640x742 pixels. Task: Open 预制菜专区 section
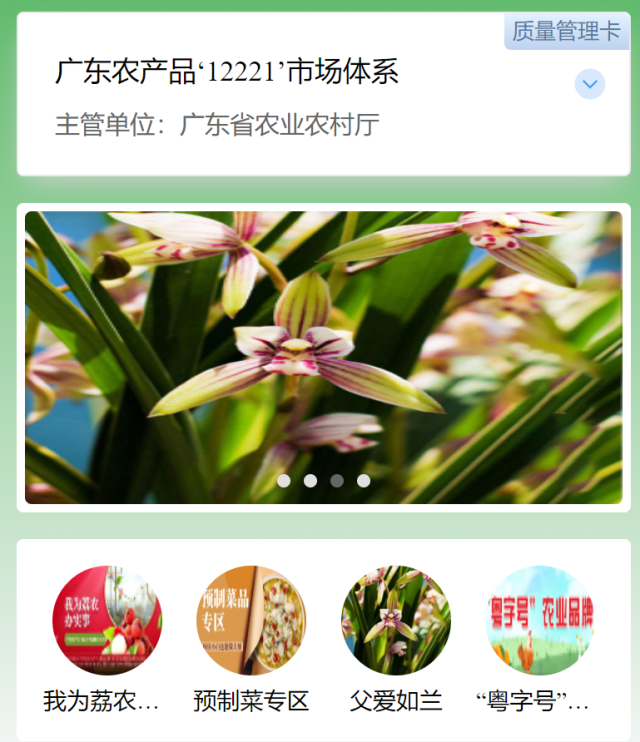(x=251, y=621)
